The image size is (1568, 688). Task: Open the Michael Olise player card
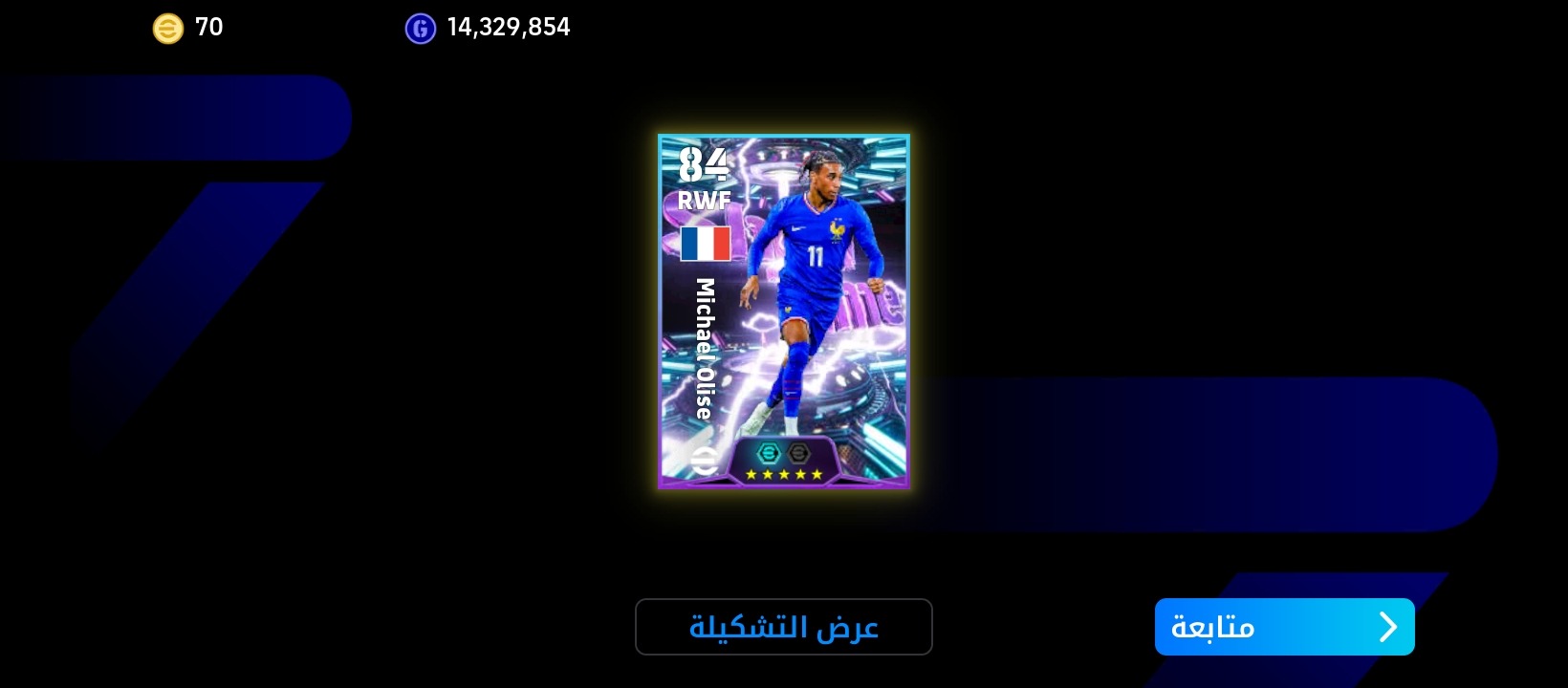point(784,312)
